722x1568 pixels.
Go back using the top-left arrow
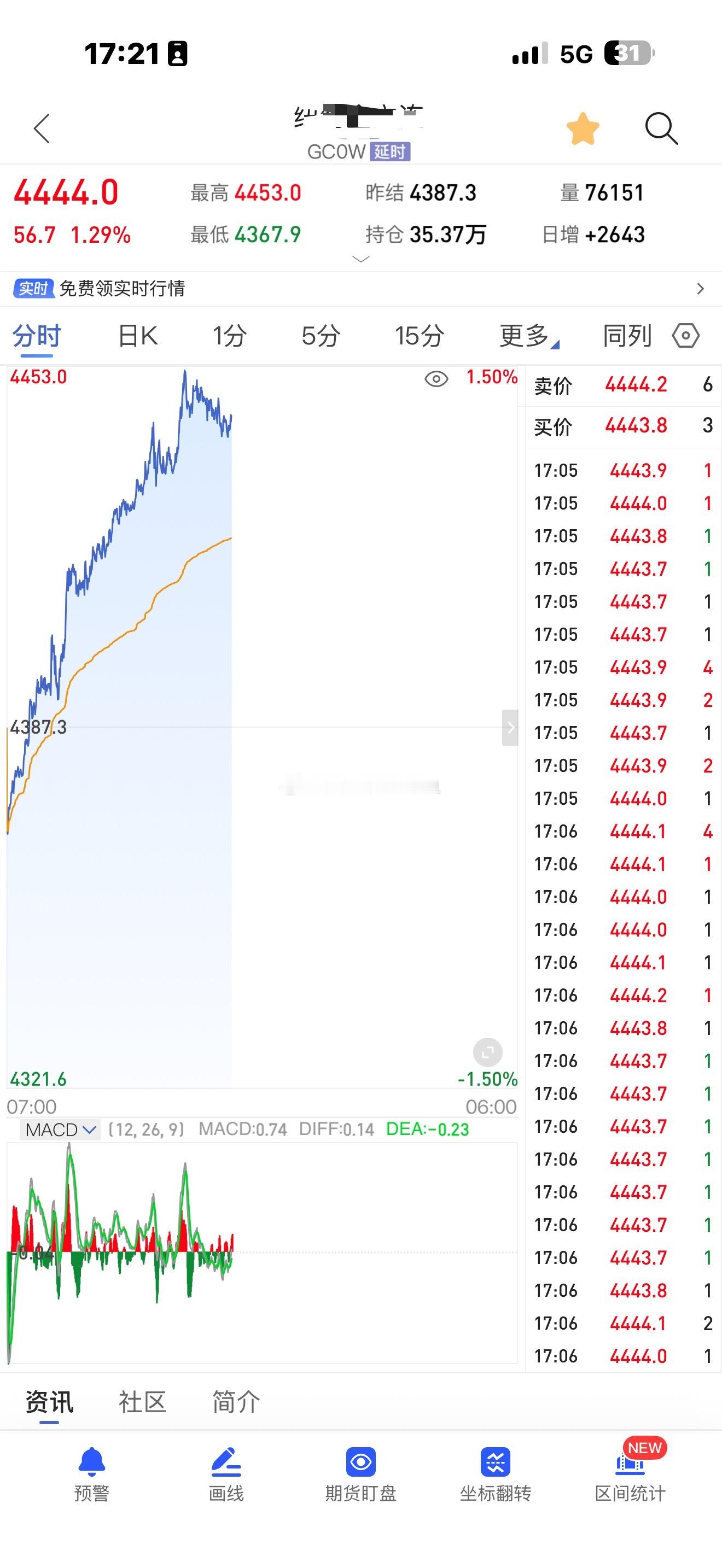click(42, 128)
